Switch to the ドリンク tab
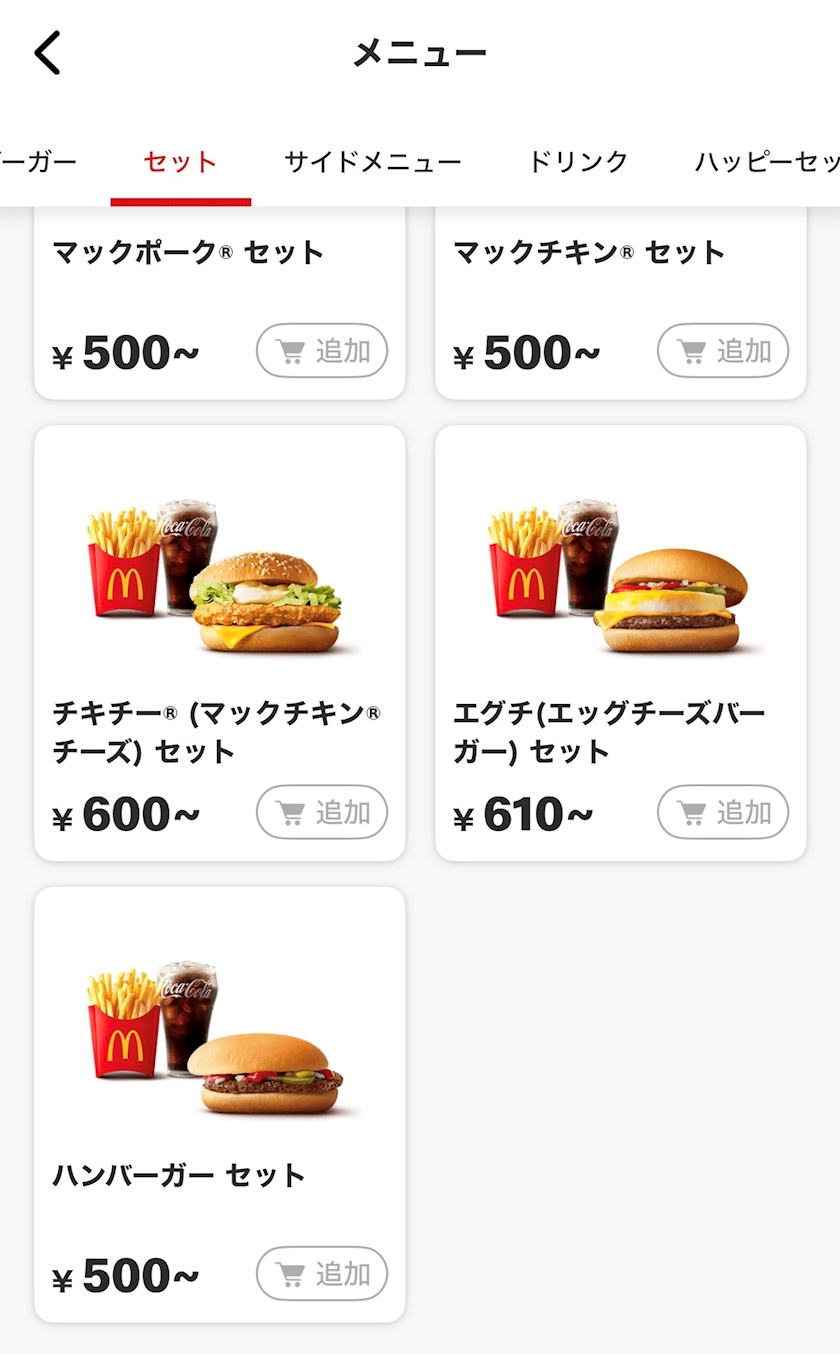This screenshot has height=1354, width=840. (x=578, y=162)
